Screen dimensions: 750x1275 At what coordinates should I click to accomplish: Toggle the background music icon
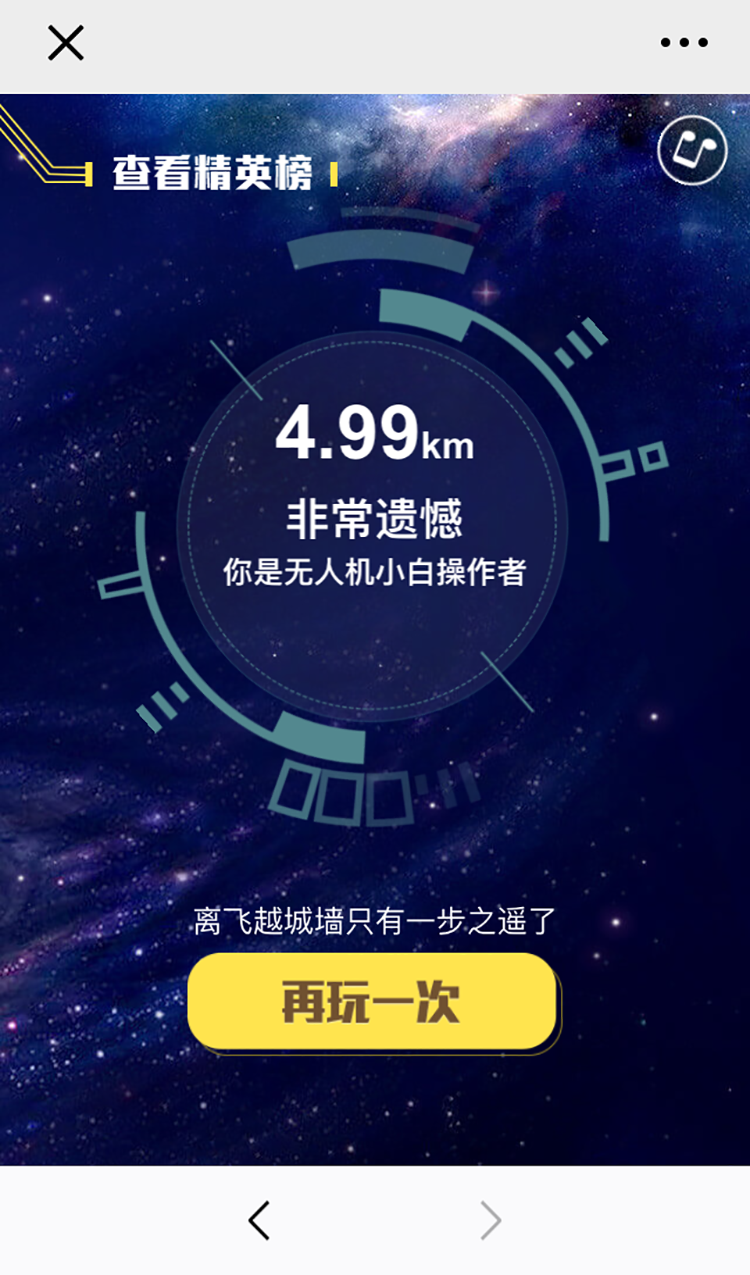[692, 150]
